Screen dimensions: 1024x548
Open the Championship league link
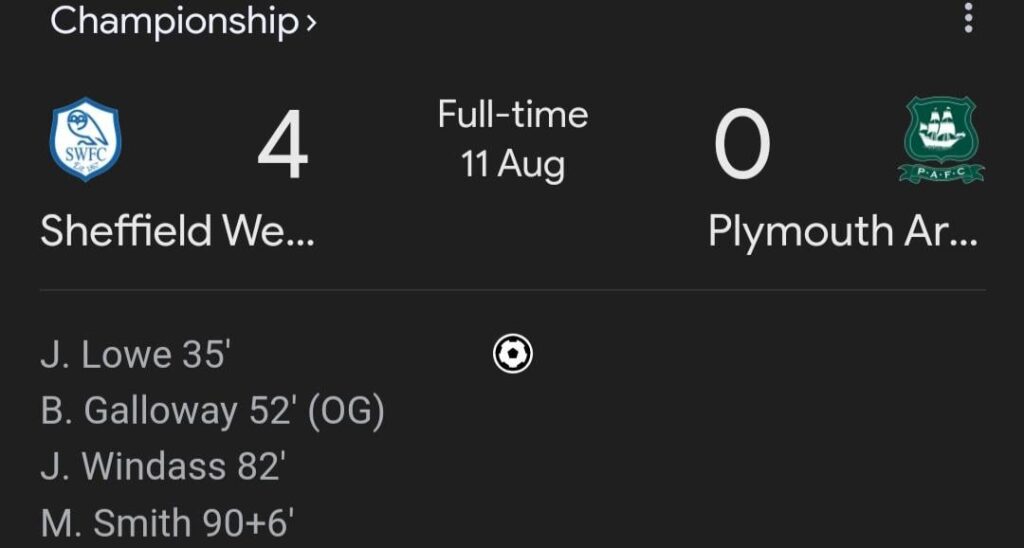coord(183,22)
